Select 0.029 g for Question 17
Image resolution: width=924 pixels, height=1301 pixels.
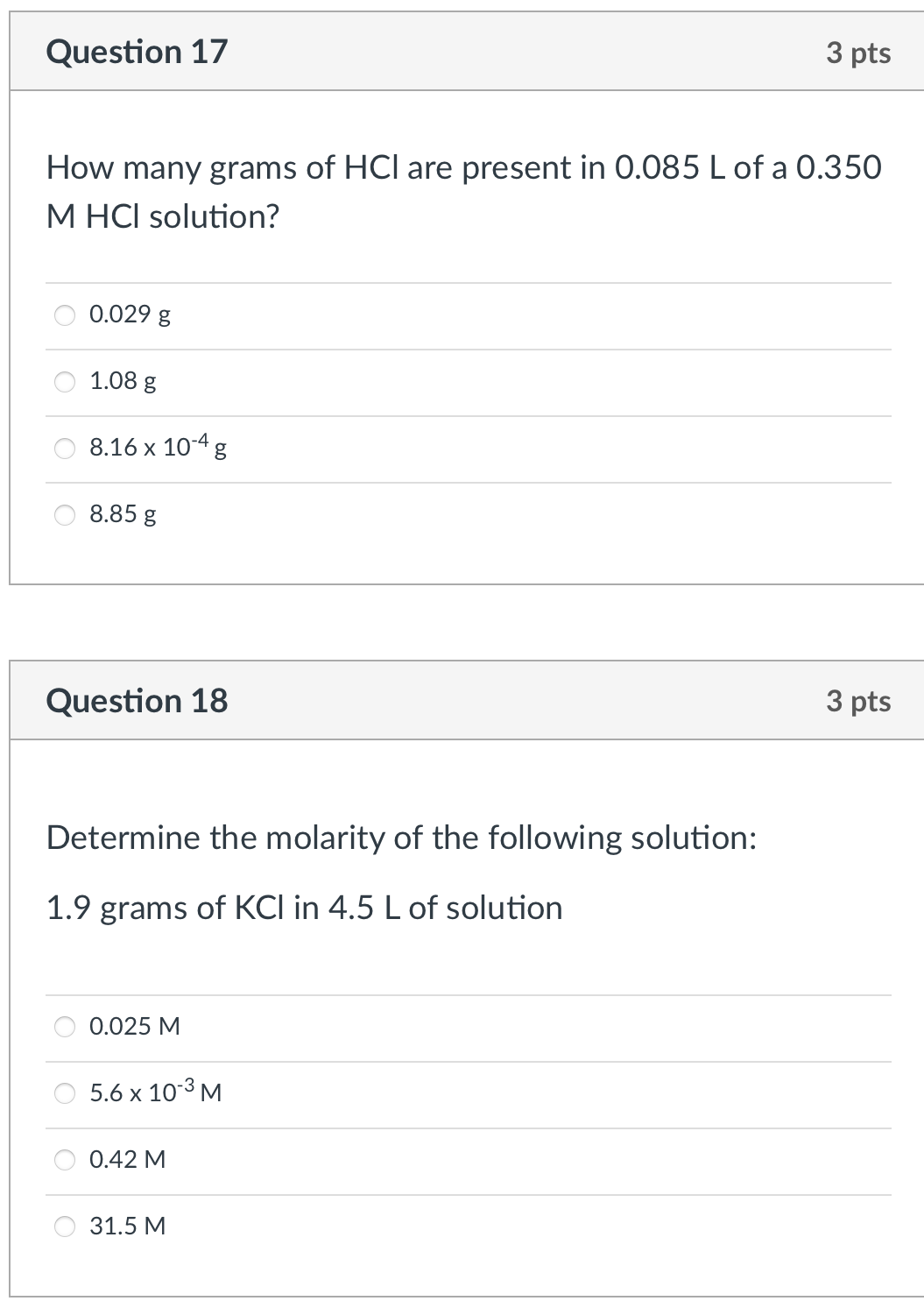pos(66,315)
